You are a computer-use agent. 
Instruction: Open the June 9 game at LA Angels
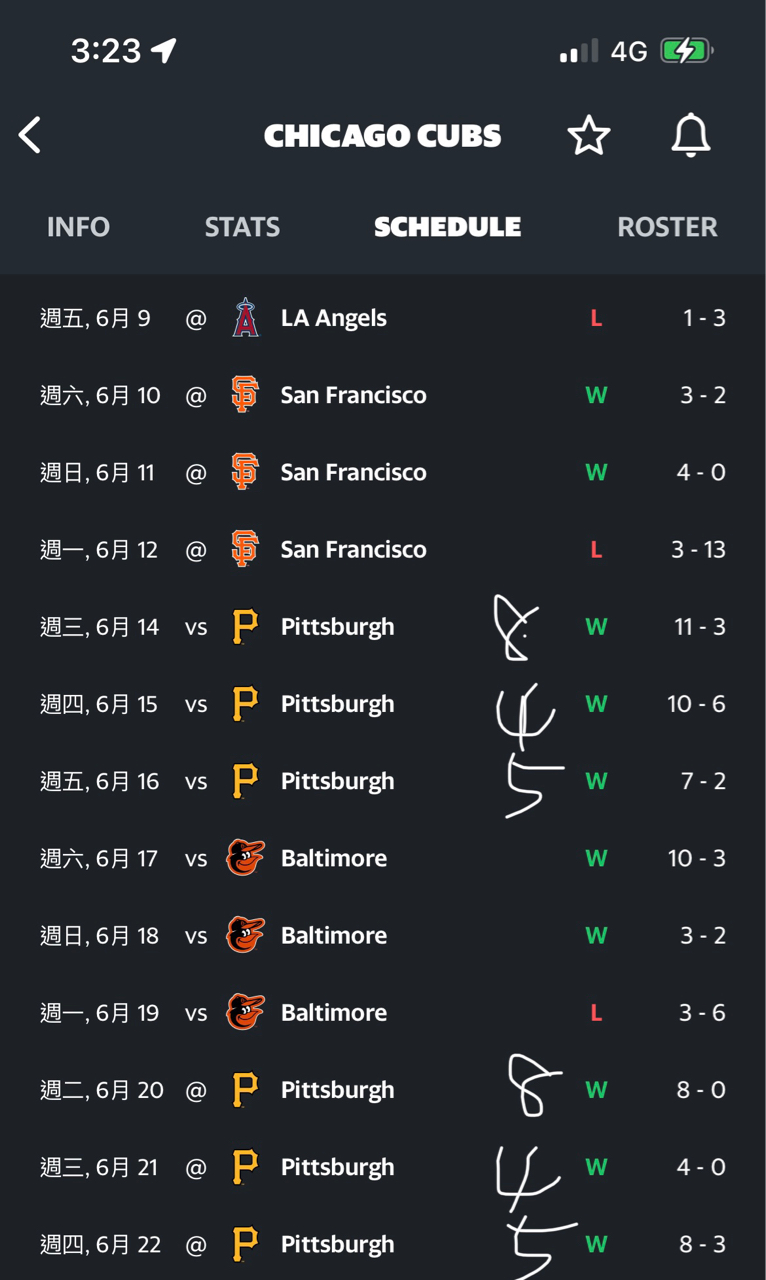383,318
